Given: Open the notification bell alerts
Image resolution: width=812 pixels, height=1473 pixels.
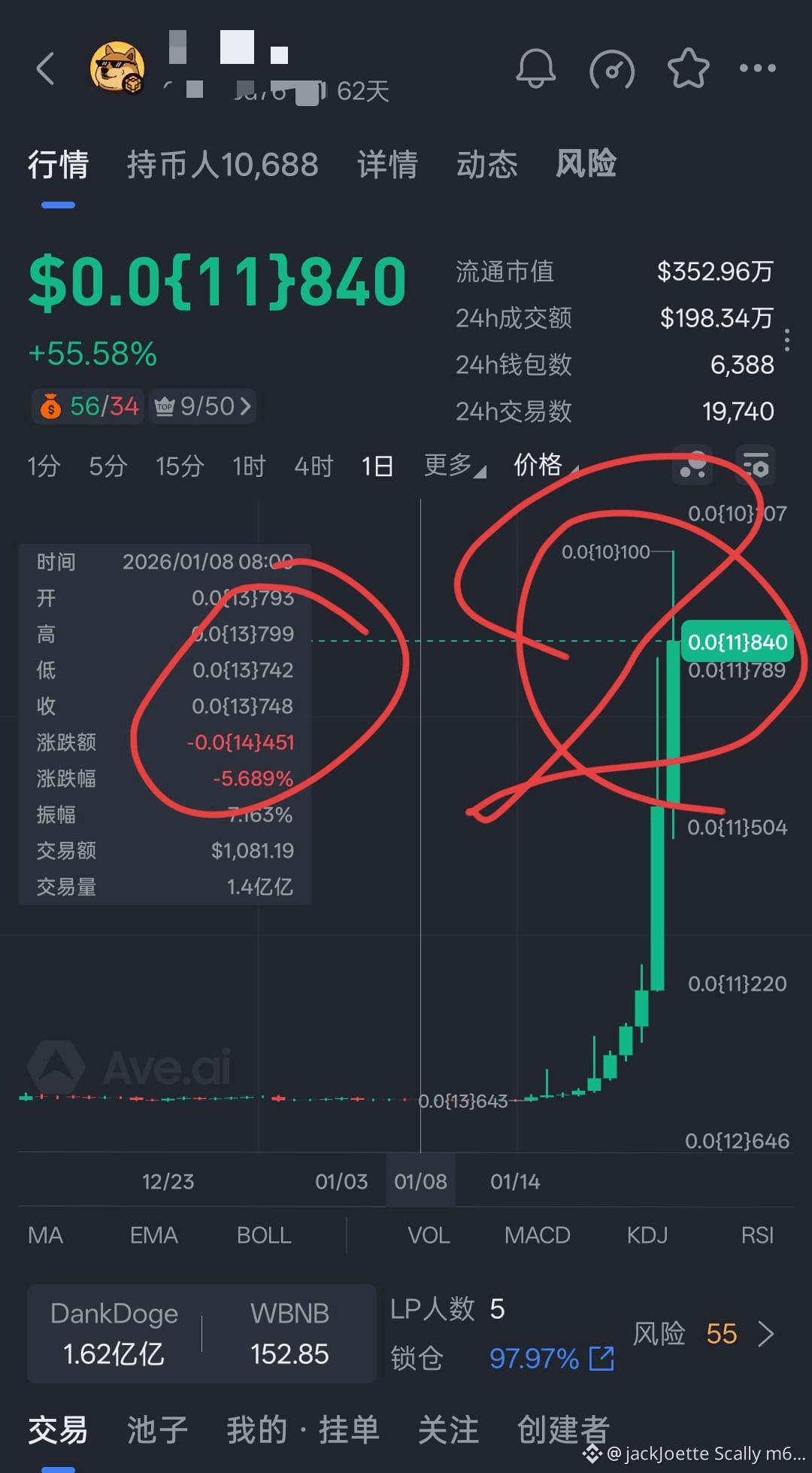Looking at the screenshot, I should (536, 69).
